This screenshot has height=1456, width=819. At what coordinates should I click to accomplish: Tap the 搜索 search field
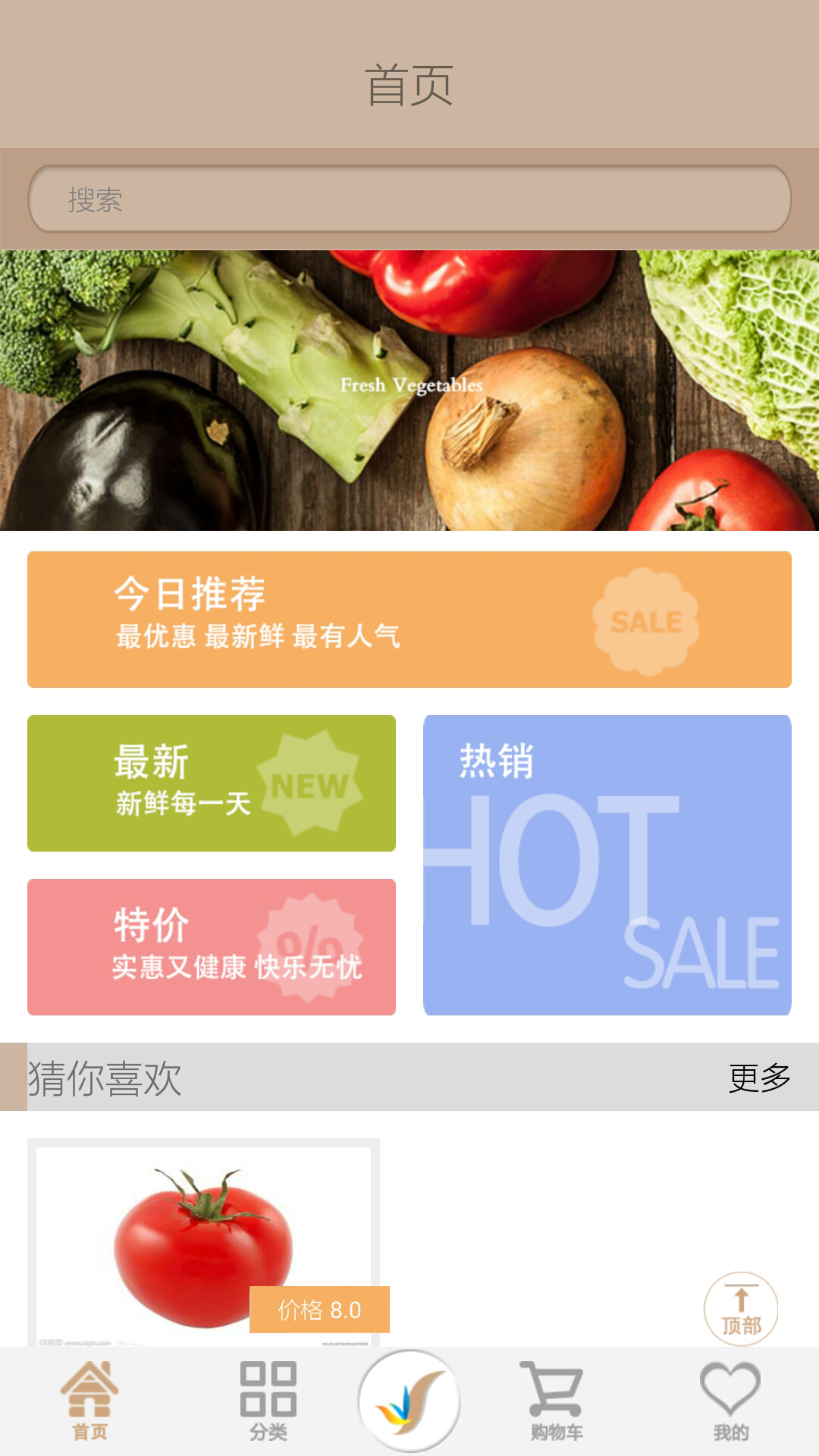point(409,199)
